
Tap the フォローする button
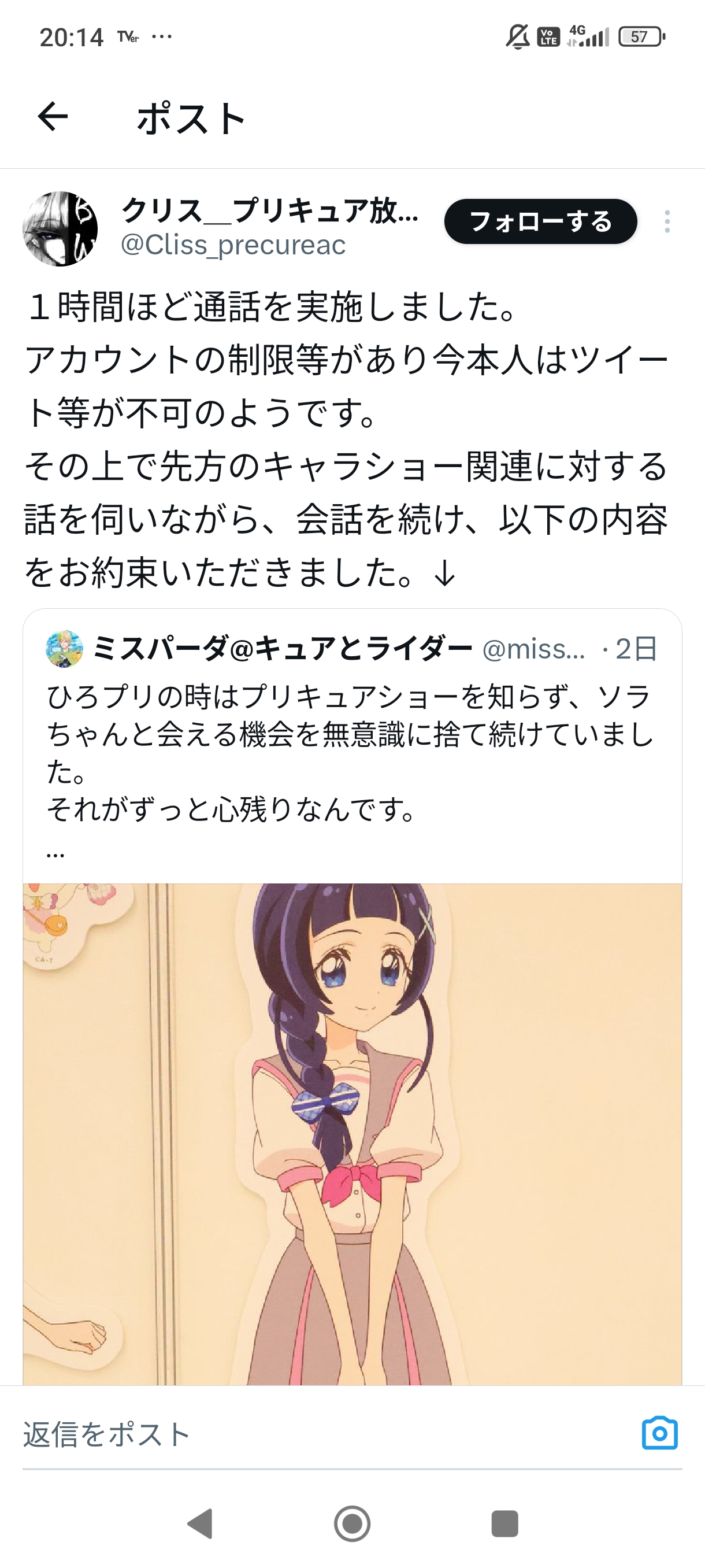(540, 221)
